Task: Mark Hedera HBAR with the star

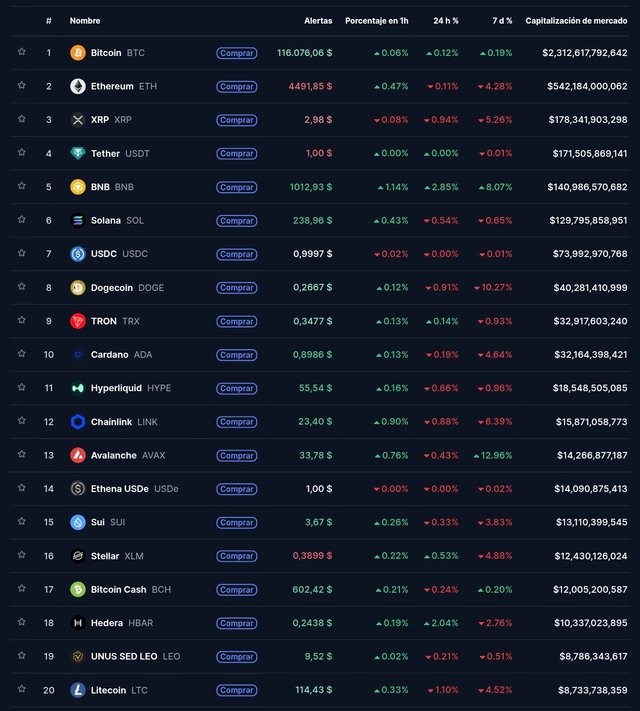Action: coord(21,623)
